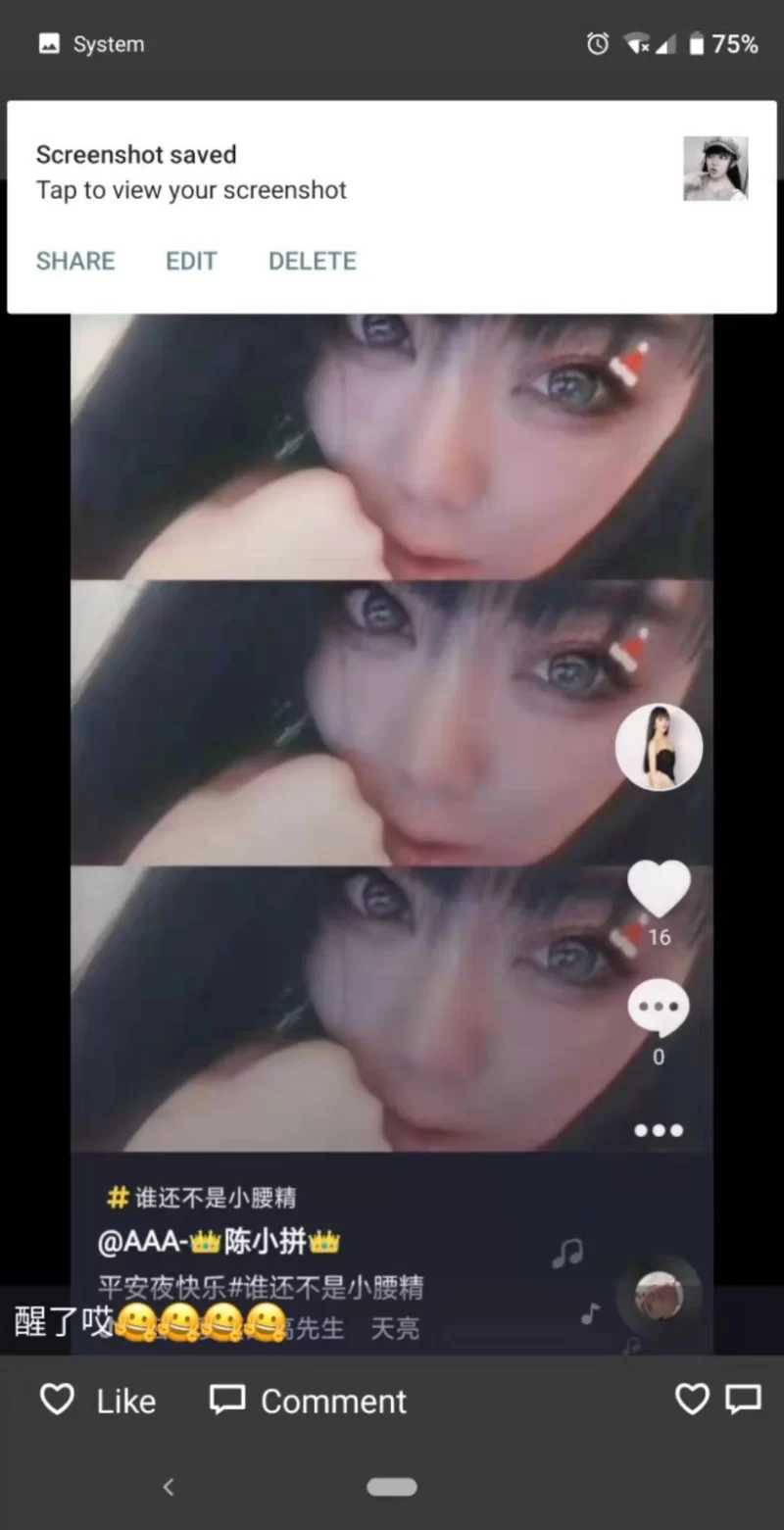
Task: Edit the saved screenshot
Action: [x=191, y=261]
